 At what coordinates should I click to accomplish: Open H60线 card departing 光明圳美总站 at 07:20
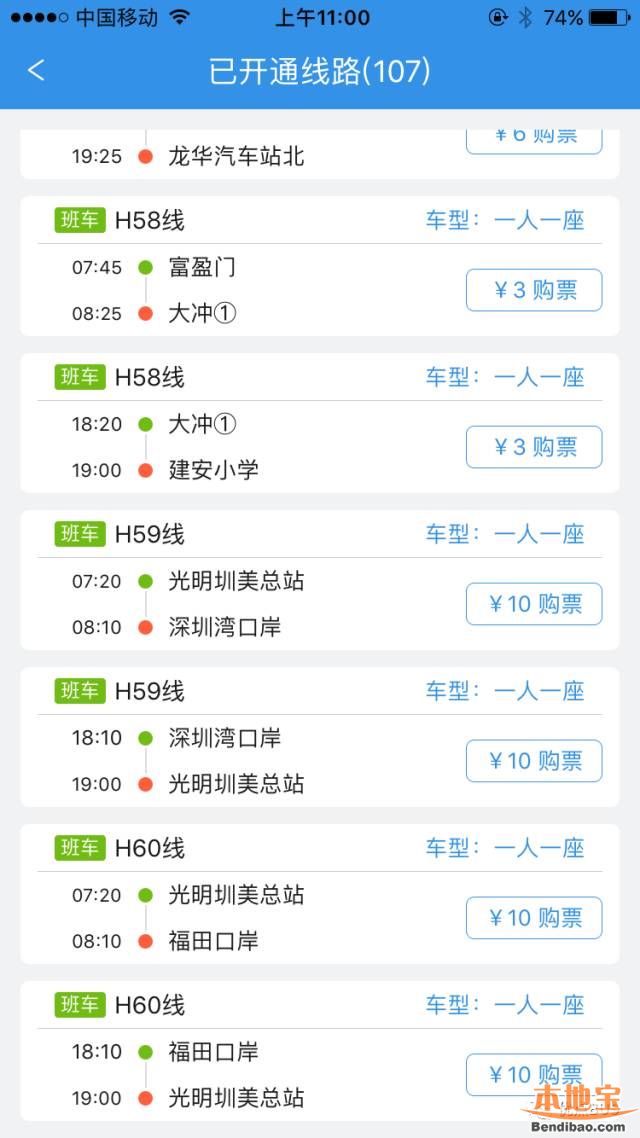(320, 894)
